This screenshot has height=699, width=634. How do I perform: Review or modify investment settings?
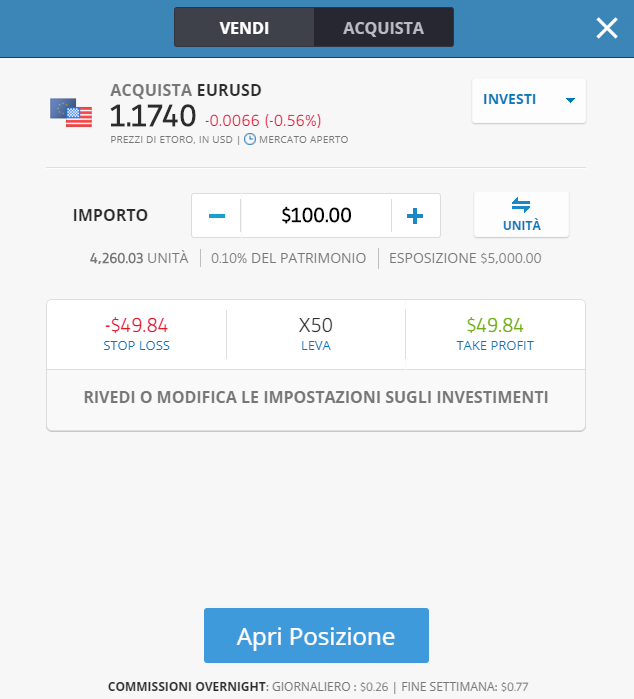pos(316,397)
